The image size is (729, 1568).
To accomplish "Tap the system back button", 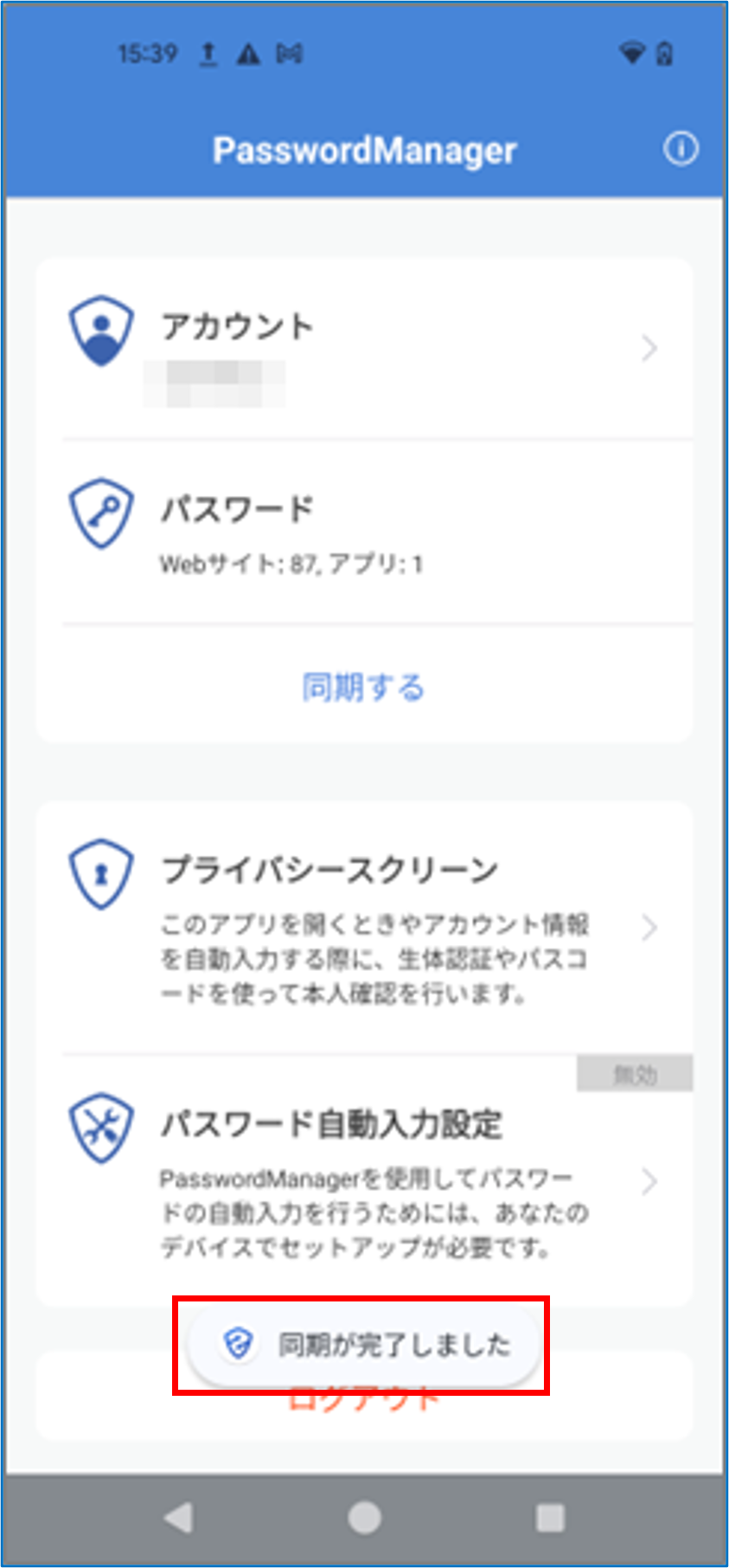I will [178, 1517].
